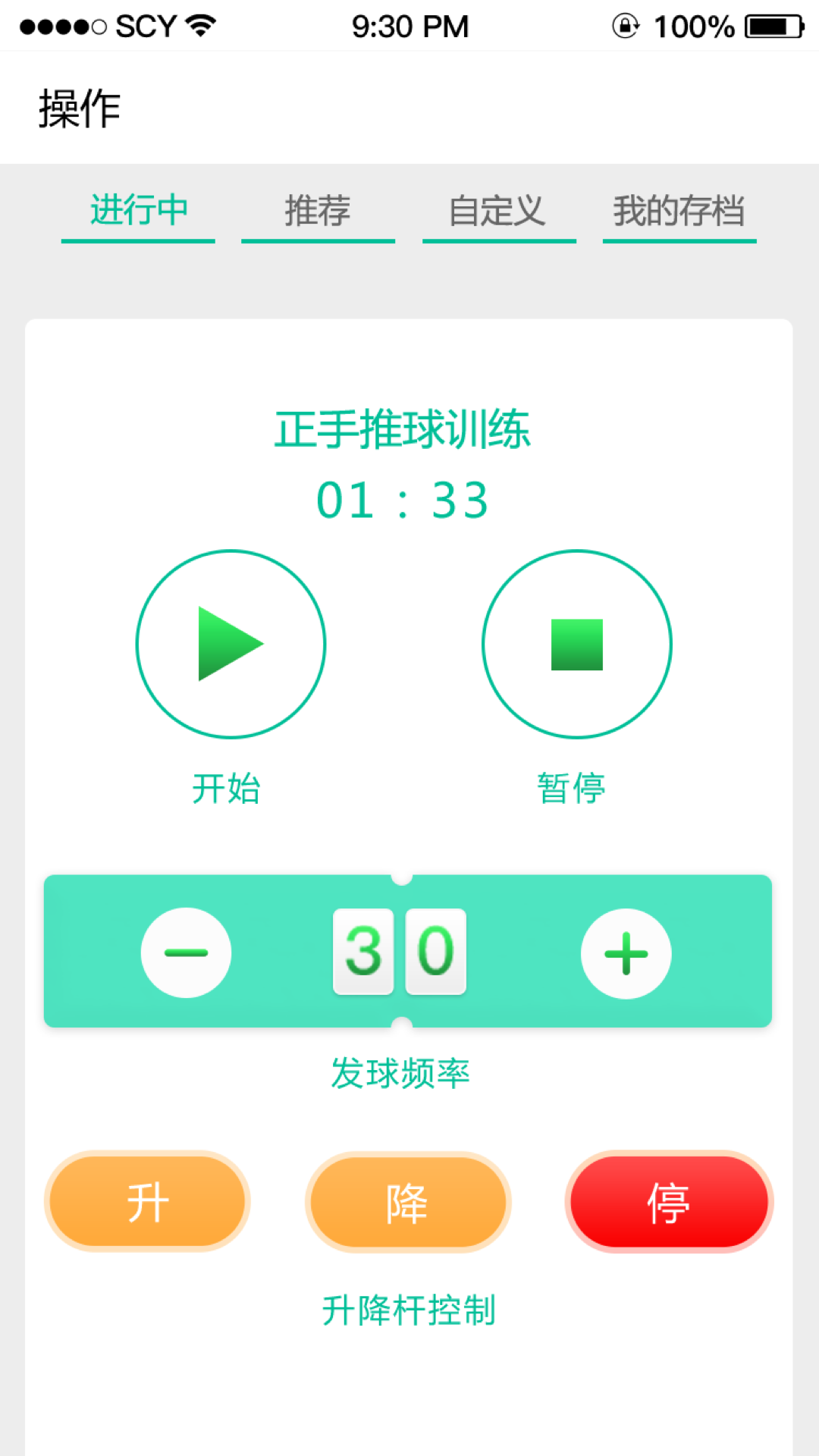Viewport: 819px width, 1456px height.
Task: Tap the plus icon to raise serve frequency
Action: 626,952
